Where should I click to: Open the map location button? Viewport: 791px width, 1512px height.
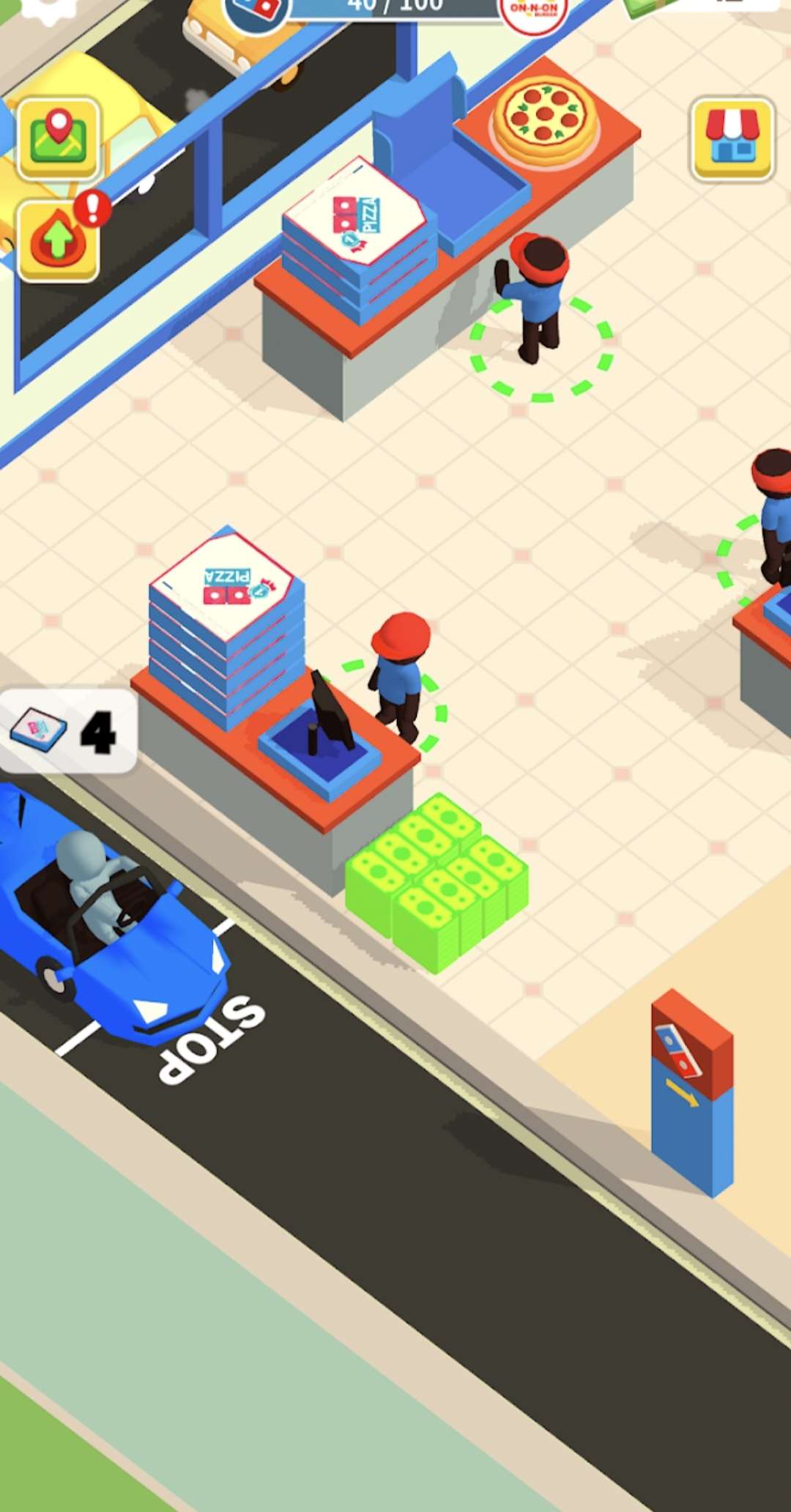58,138
